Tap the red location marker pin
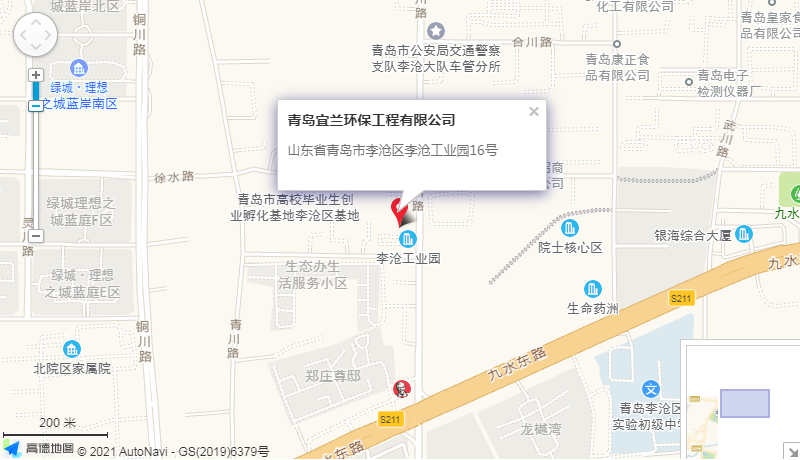800x460 pixels. 399,210
